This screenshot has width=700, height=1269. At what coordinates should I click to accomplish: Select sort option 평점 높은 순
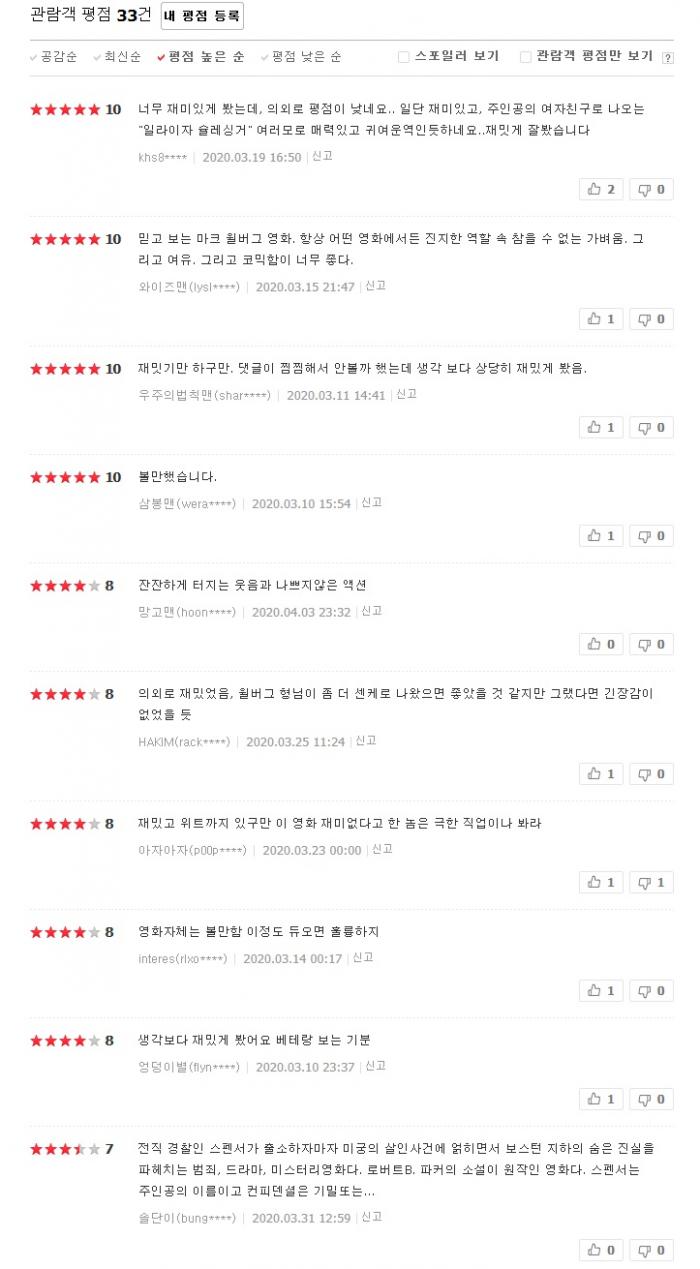tap(201, 57)
